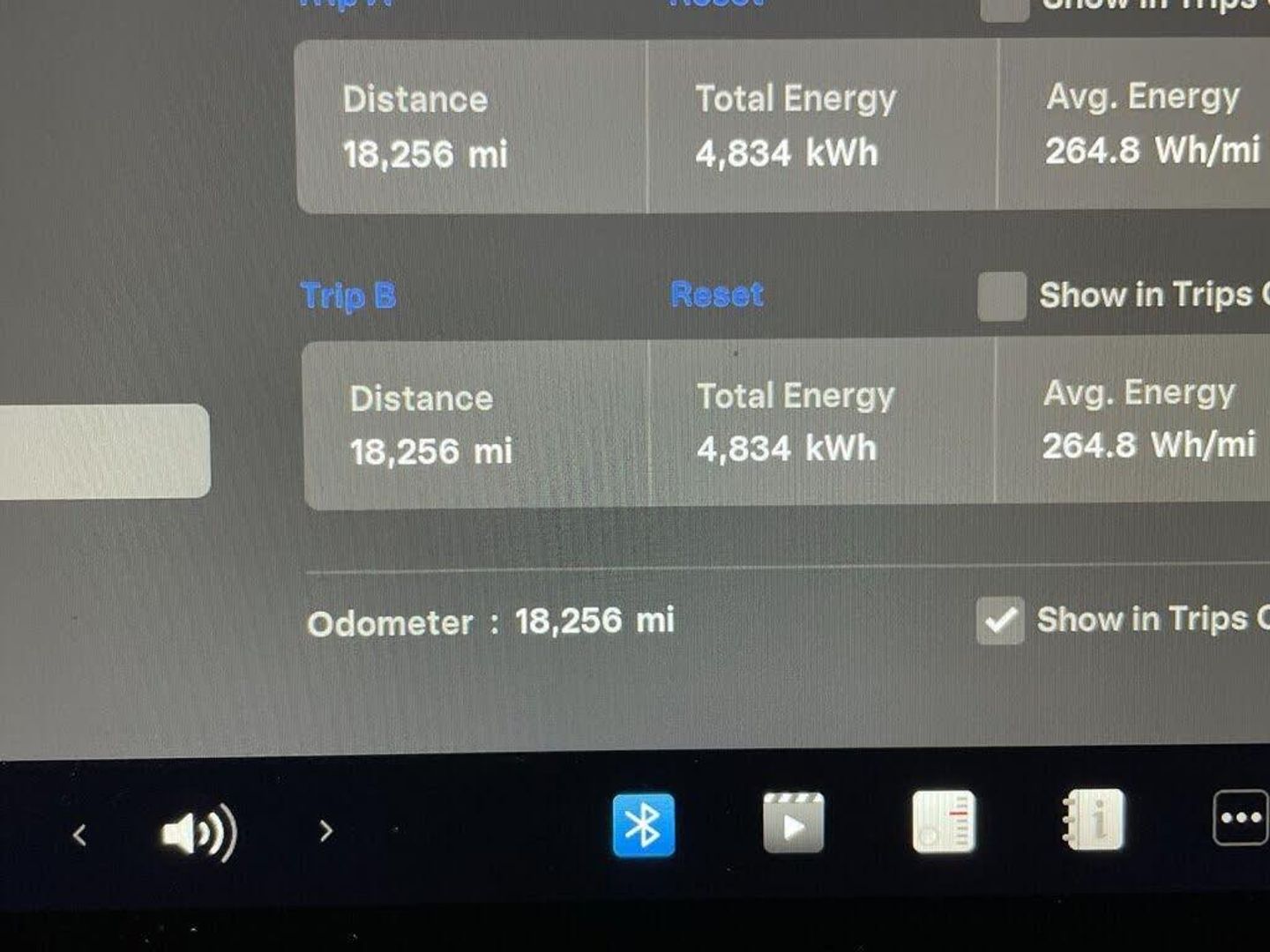This screenshot has height=952, width=1270.
Task: Reset the Trip B counter
Action: pyautogui.click(x=717, y=294)
